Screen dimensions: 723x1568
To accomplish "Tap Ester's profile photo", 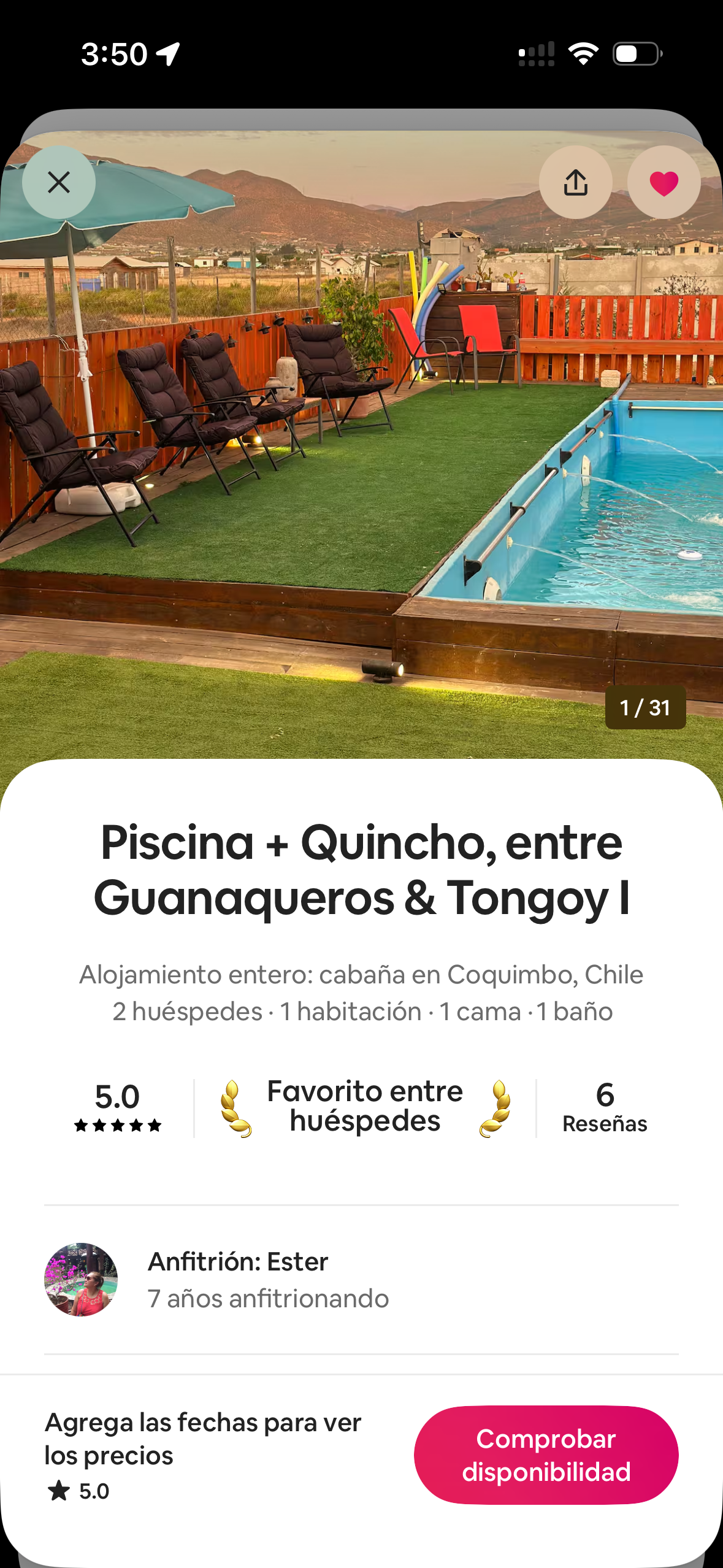I will point(81,1279).
